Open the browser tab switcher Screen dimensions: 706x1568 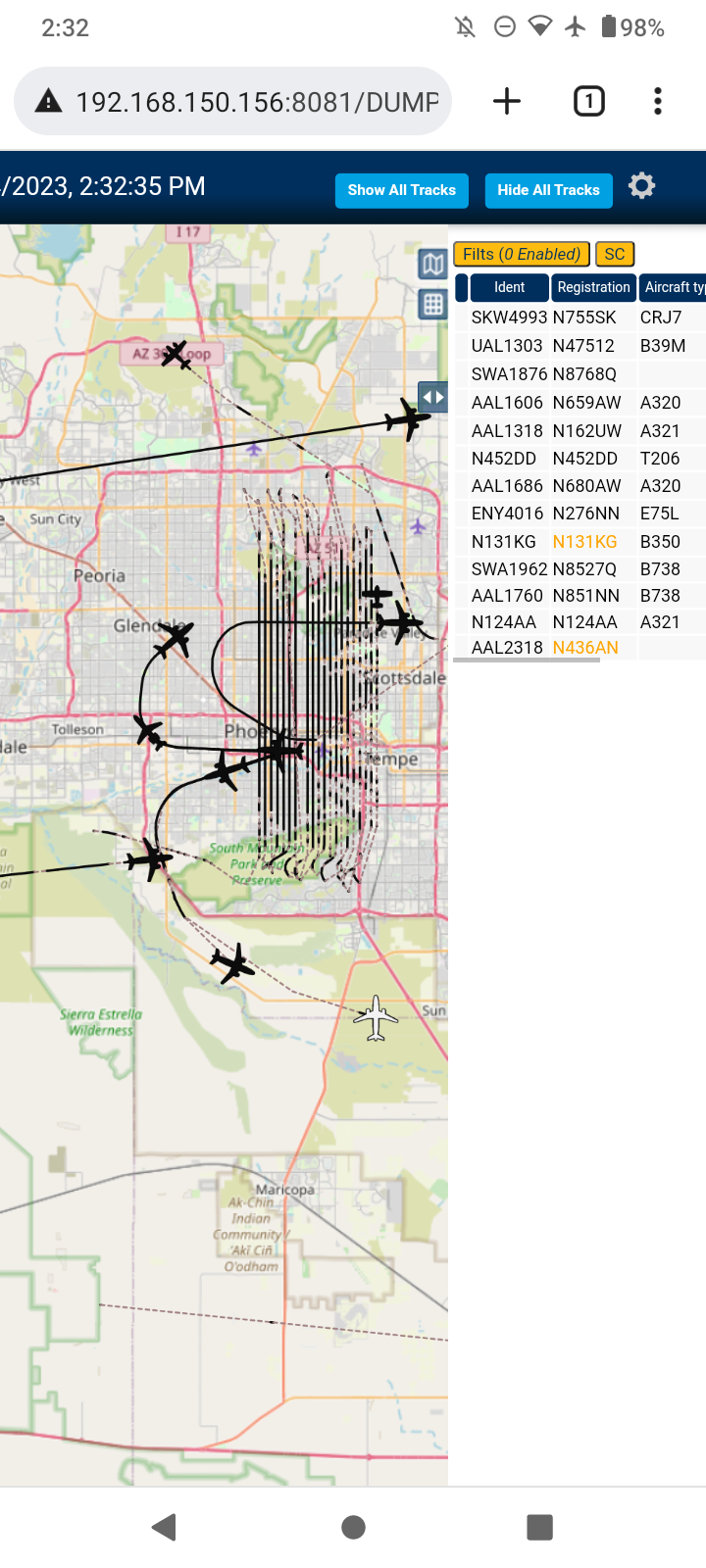[x=588, y=101]
